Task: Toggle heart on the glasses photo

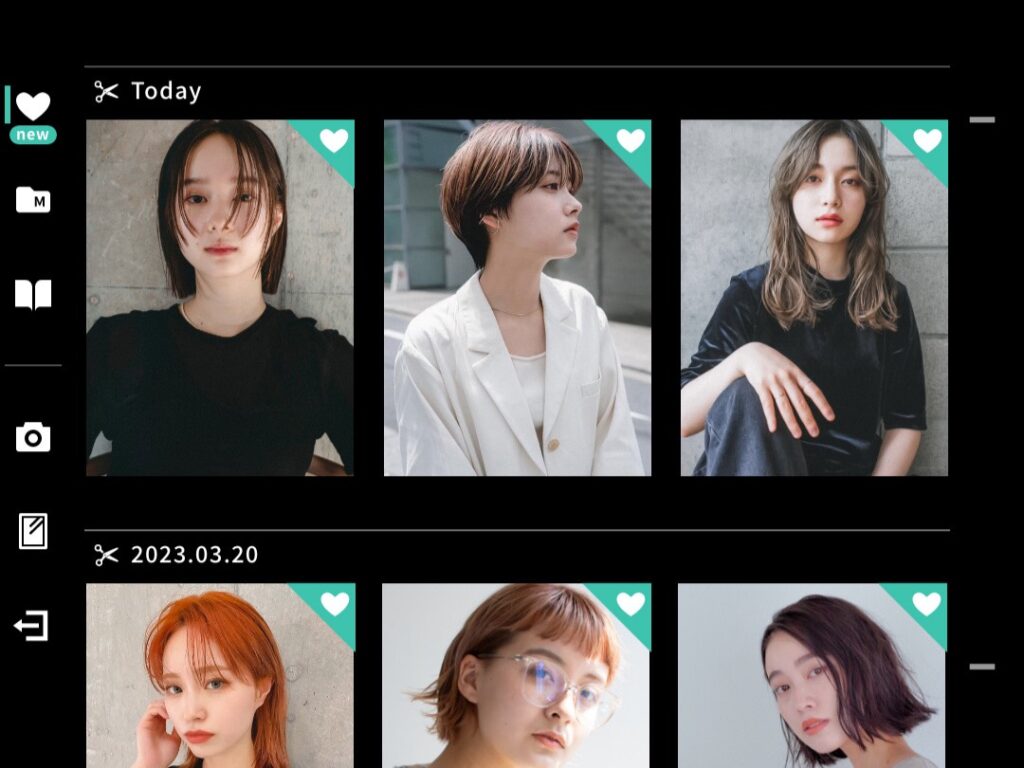Action: click(631, 604)
